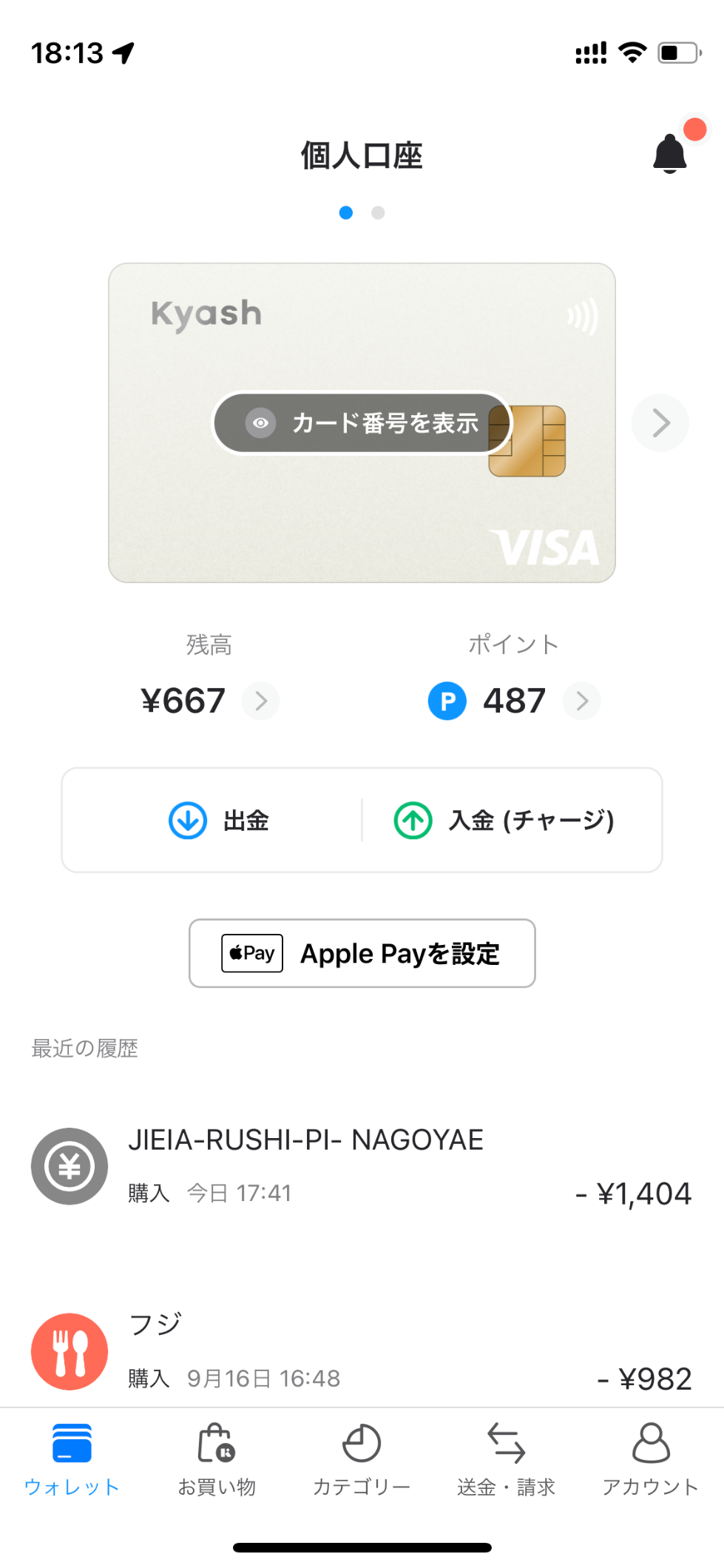
Task: Open balance details chevron next to ¥667
Action: (261, 701)
